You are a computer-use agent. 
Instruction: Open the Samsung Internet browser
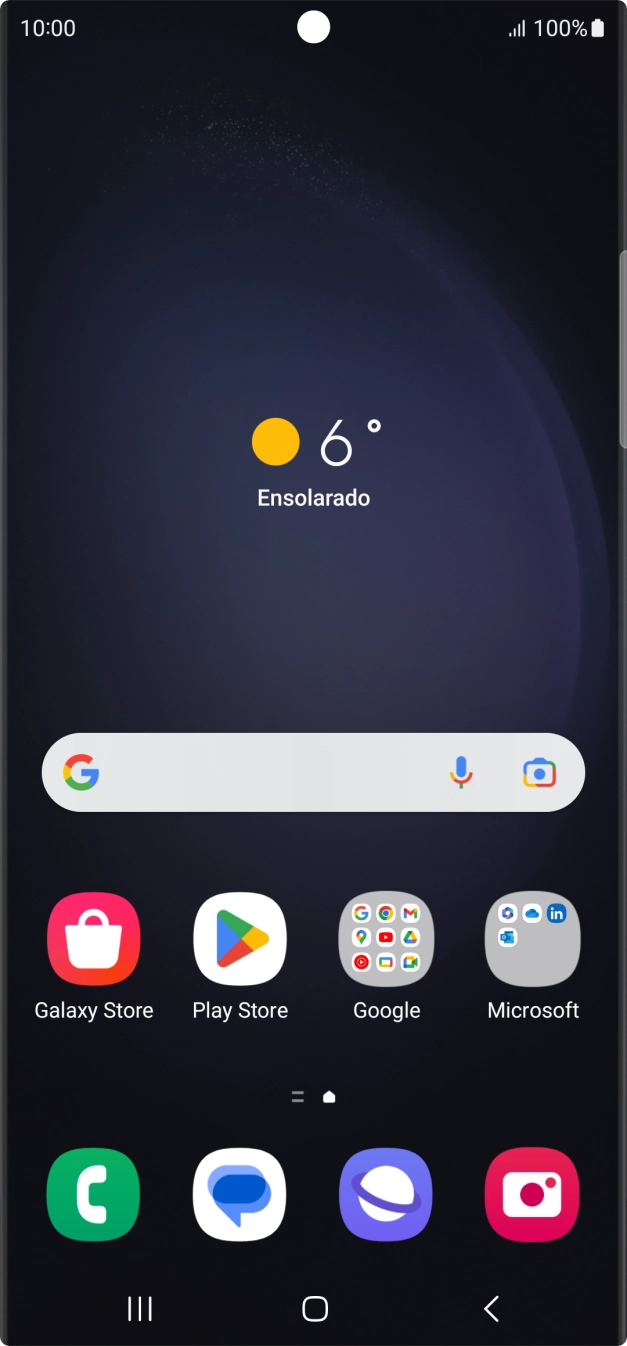(x=386, y=1194)
